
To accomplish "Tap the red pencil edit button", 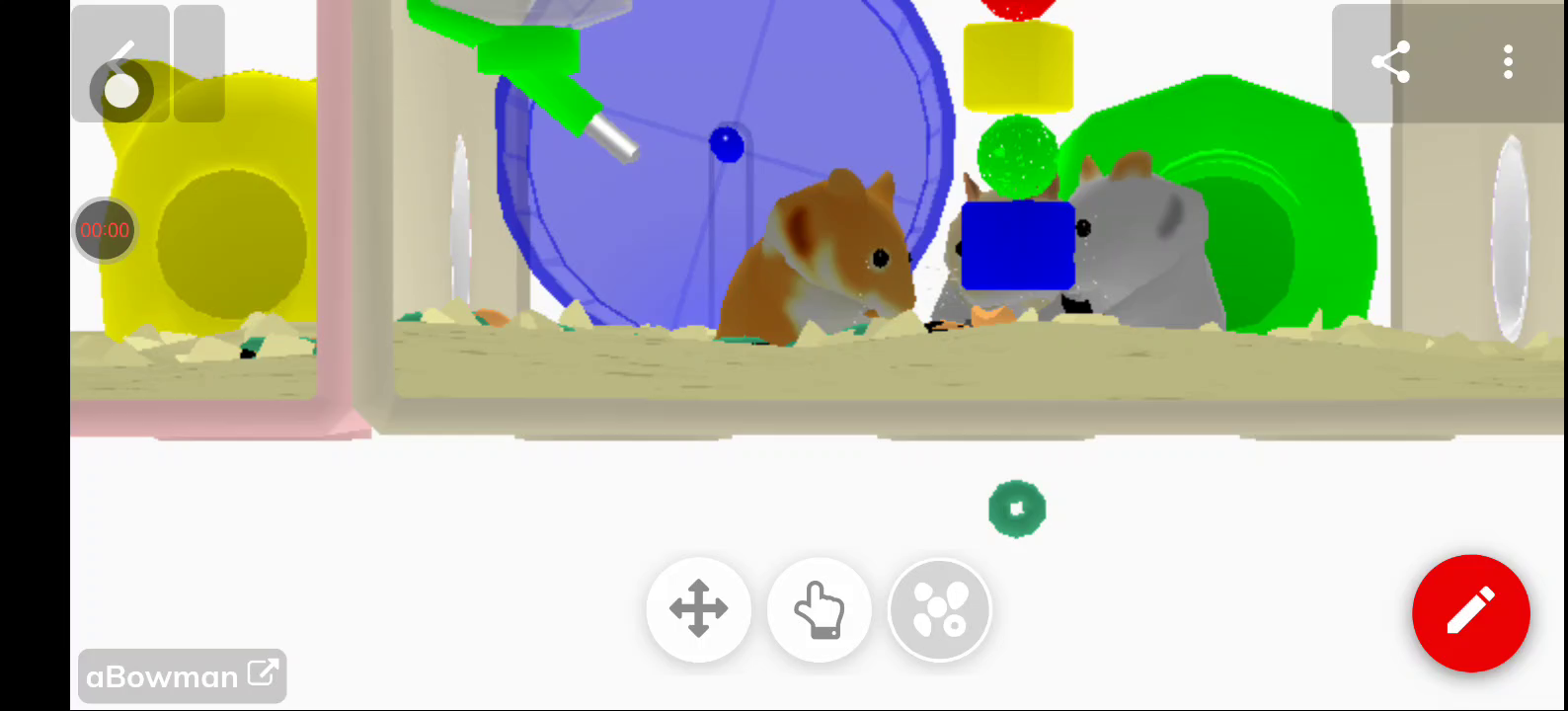I will pyautogui.click(x=1470, y=613).
